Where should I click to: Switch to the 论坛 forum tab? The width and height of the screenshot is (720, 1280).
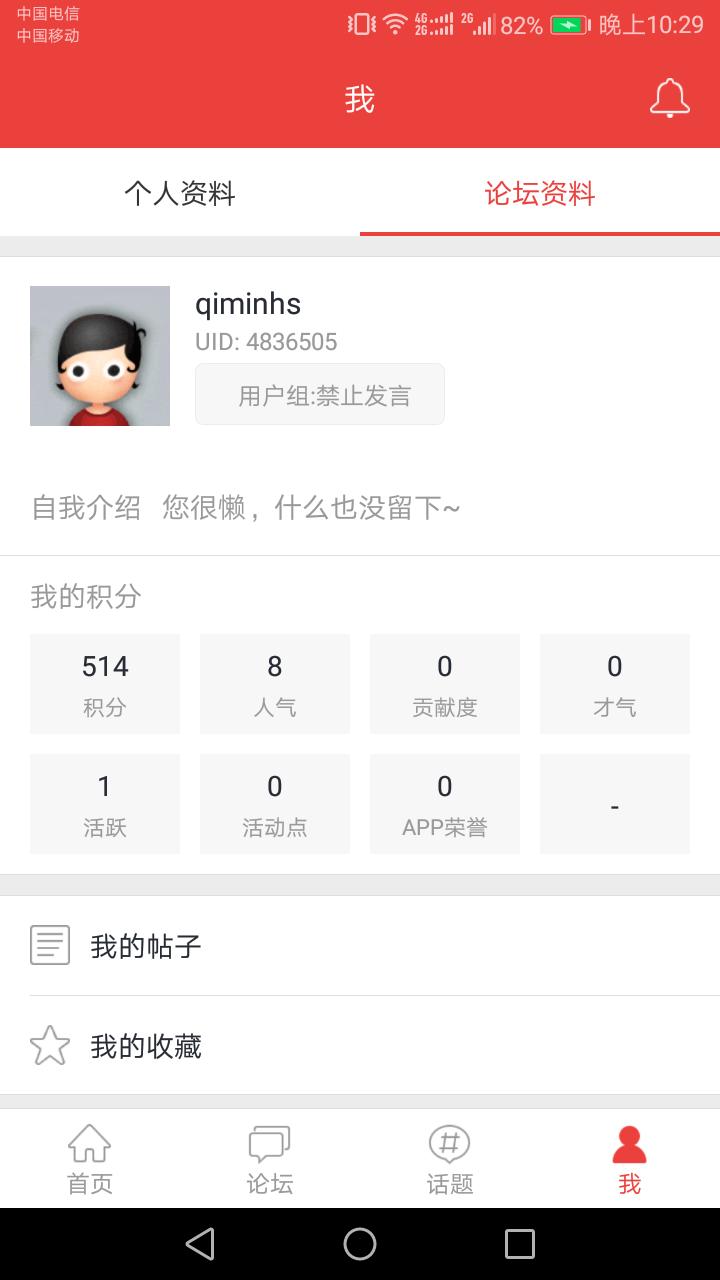pos(270,1160)
